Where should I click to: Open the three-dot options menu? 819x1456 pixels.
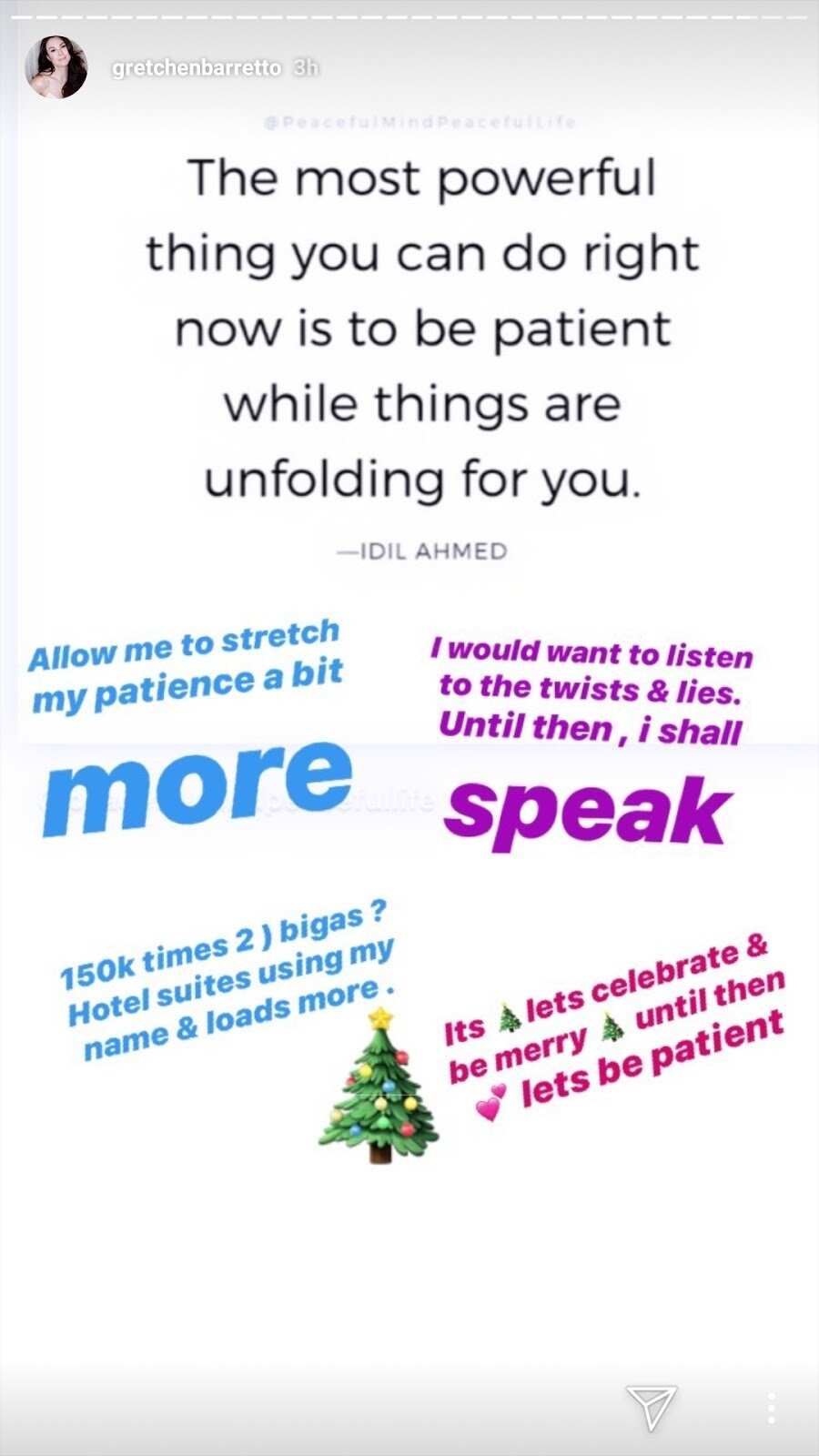point(771,1408)
